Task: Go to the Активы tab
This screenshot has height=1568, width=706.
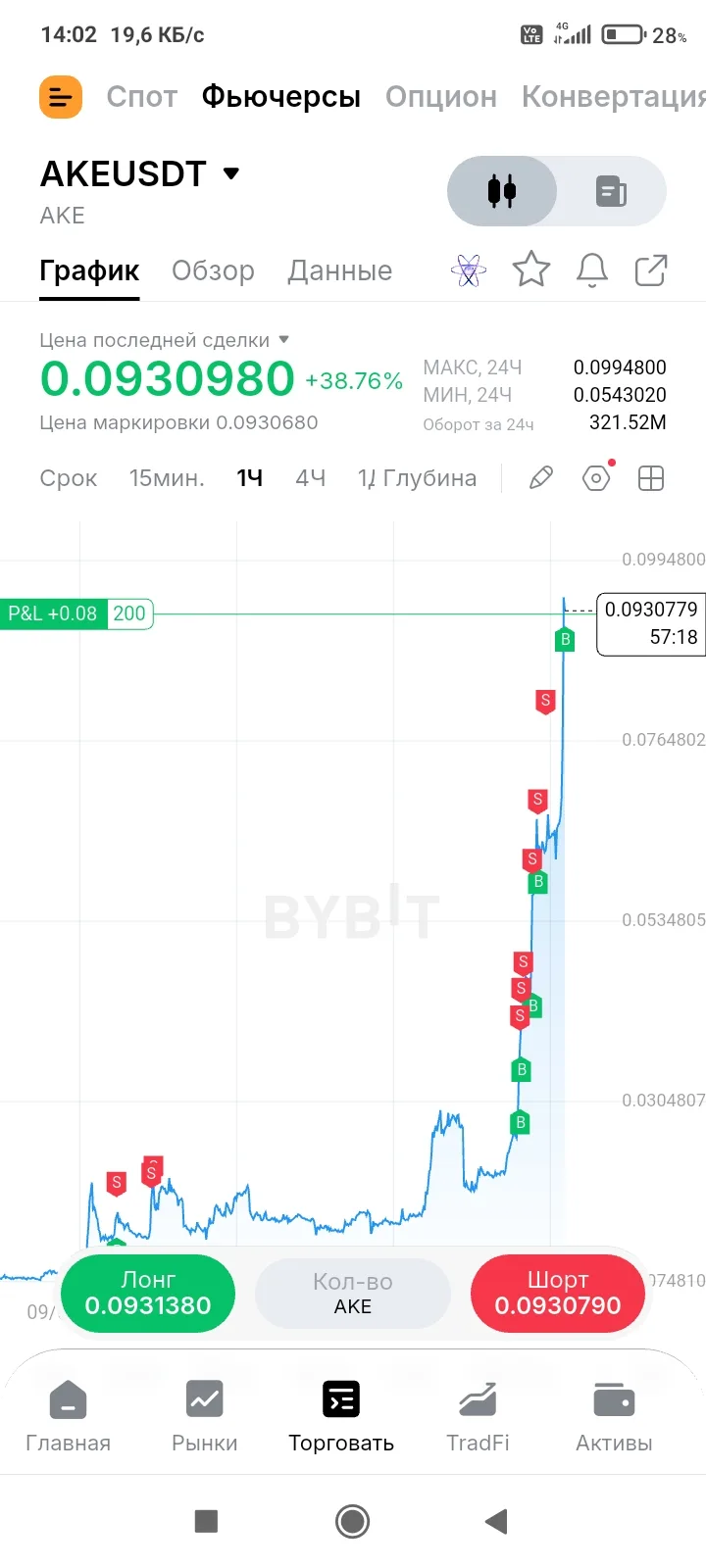Action: click(614, 1417)
